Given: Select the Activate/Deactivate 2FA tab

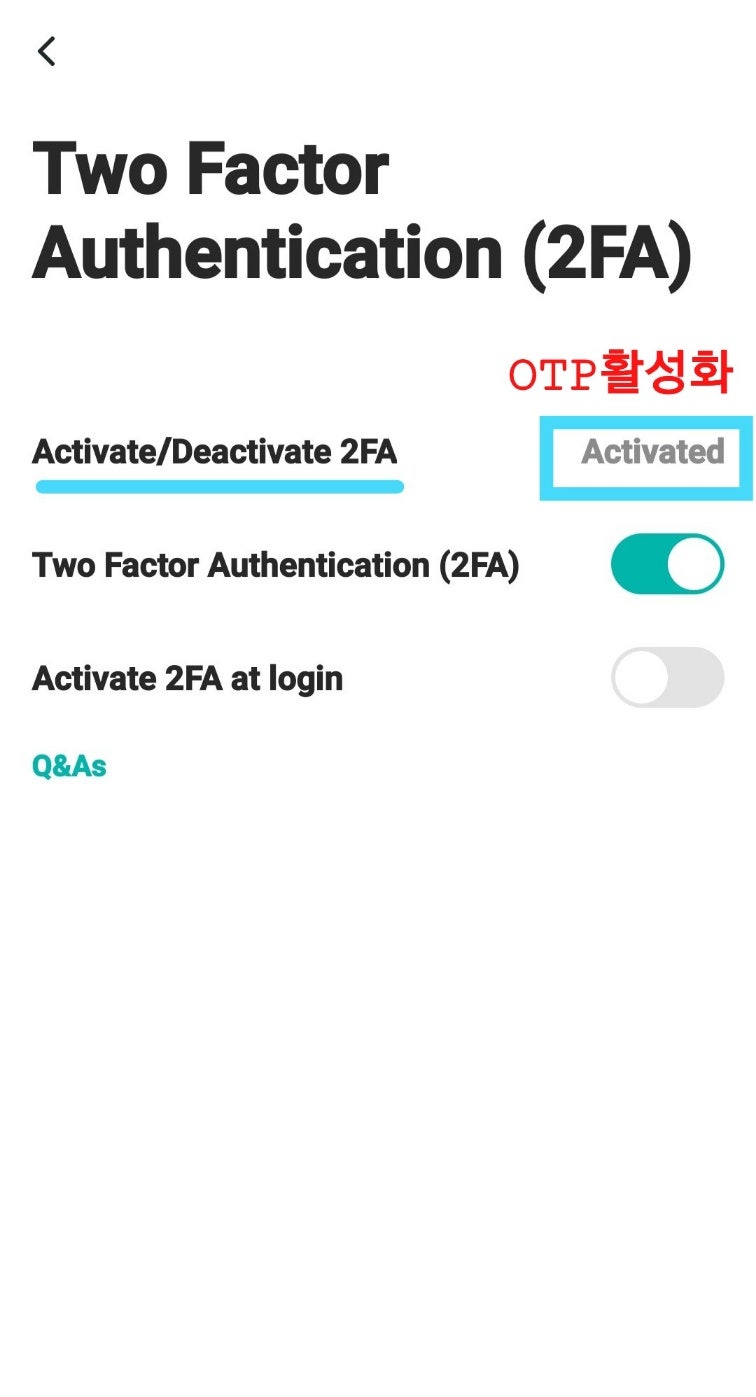Looking at the screenshot, I should point(216,452).
